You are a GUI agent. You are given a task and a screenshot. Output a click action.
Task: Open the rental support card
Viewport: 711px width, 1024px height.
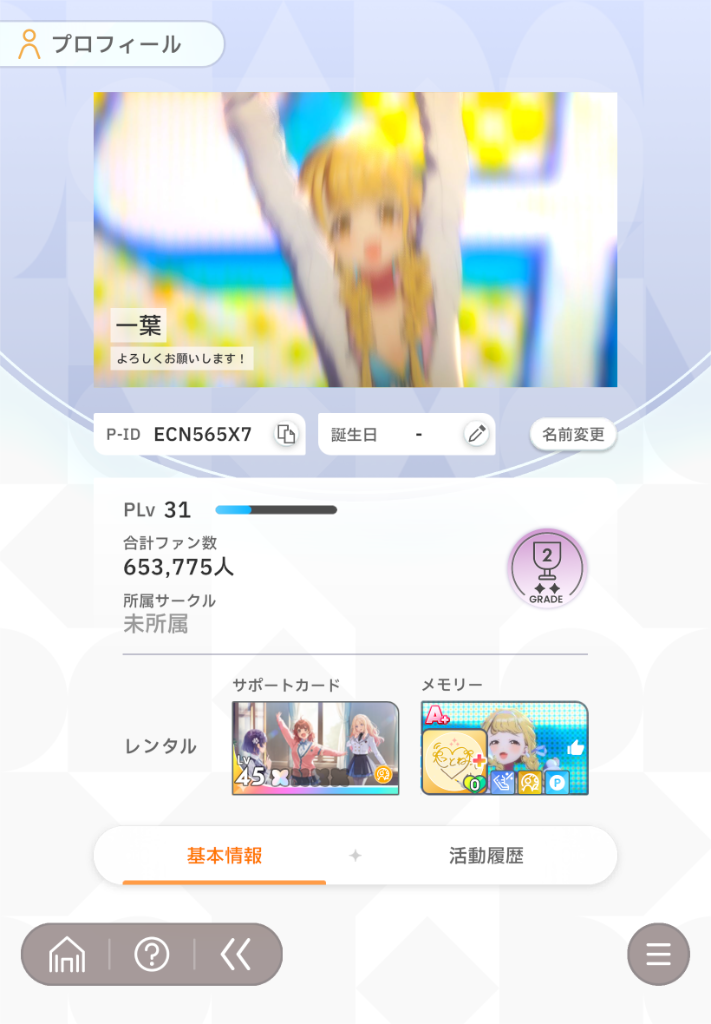315,748
